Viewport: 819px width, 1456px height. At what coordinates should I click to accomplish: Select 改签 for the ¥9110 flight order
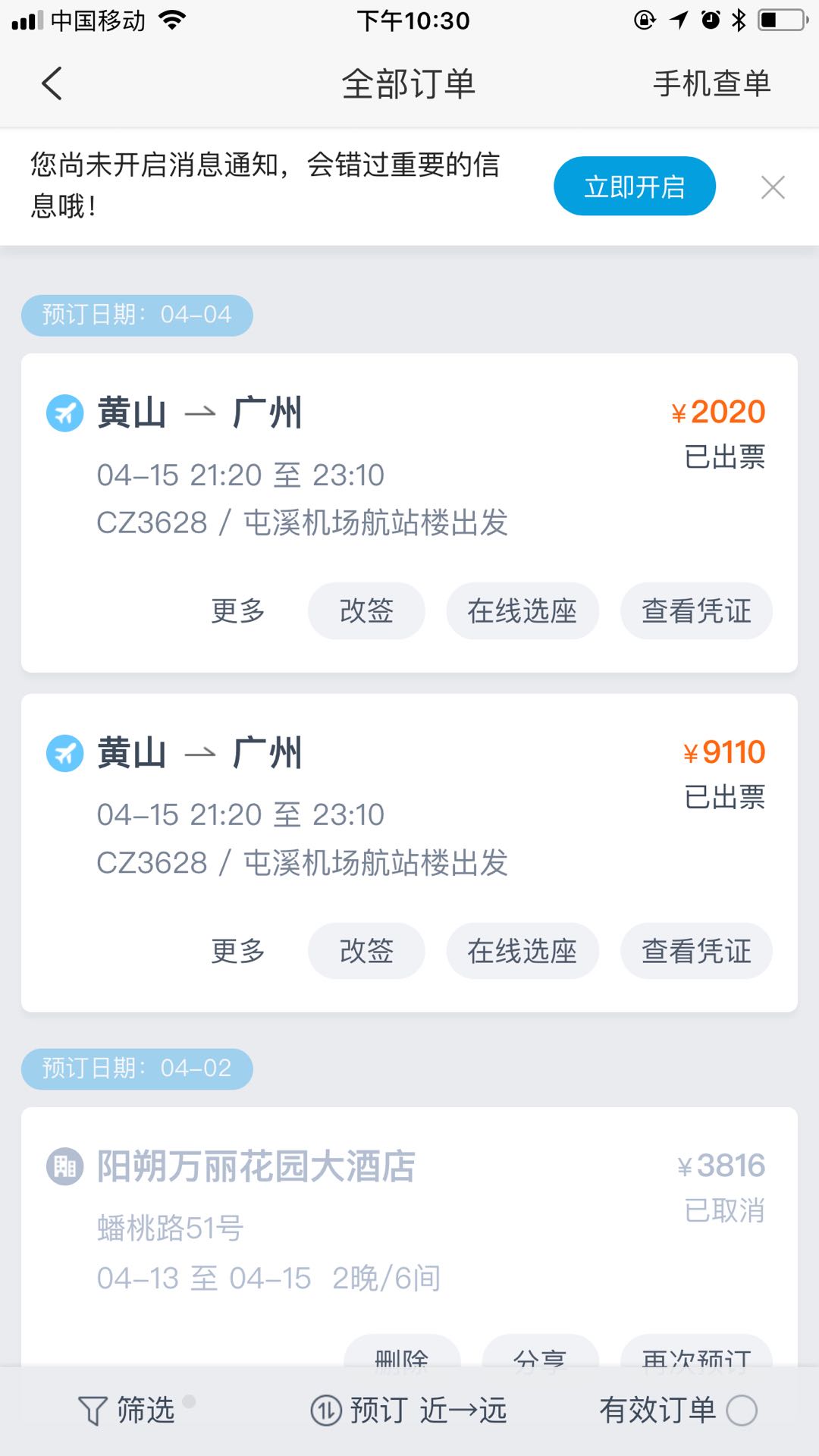[366, 951]
